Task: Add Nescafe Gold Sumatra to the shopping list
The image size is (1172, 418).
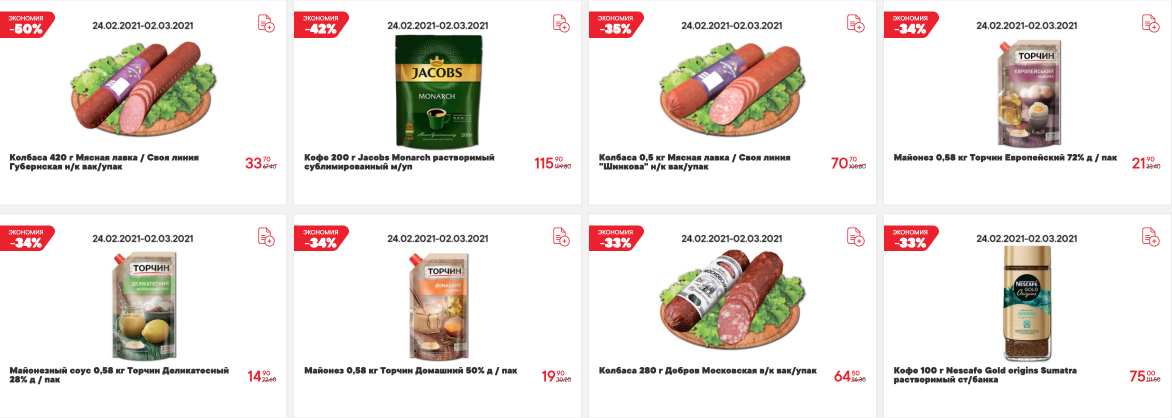Action: click(1150, 237)
